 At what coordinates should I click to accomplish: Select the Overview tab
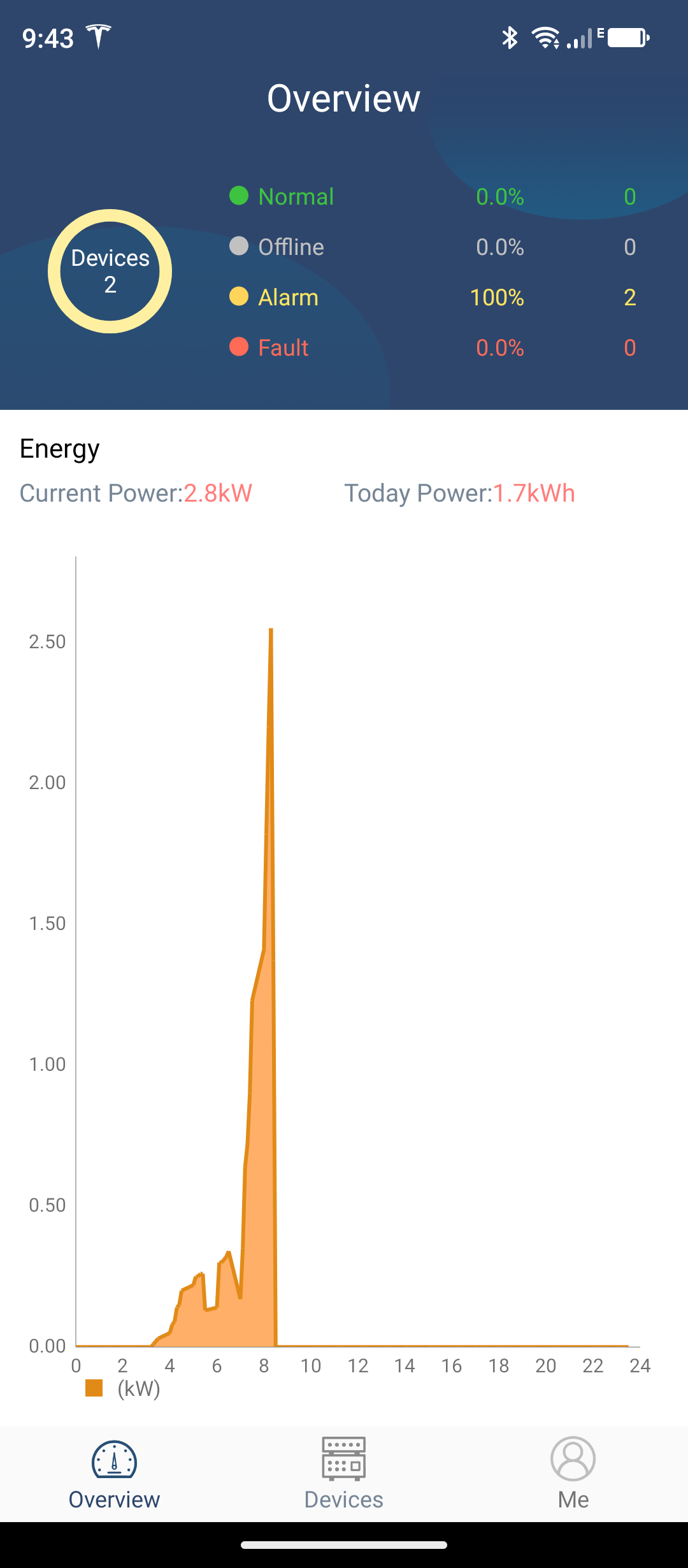(x=115, y=1474)
